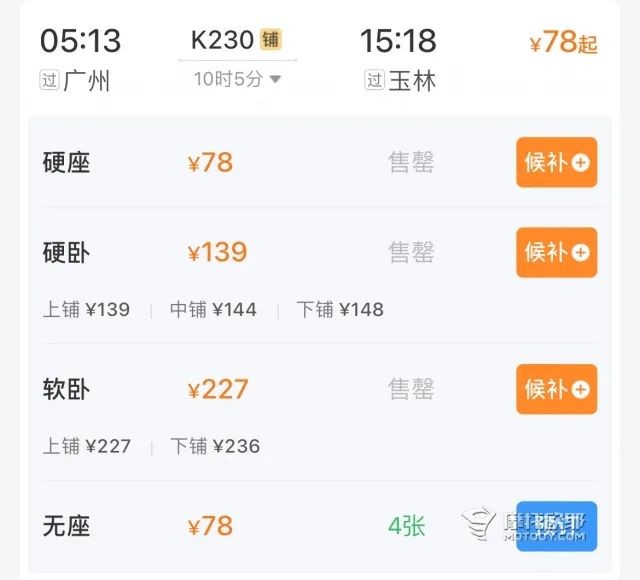The image size is (640, 580).
Task: Book the 无座 ticket
Action: click(556, 526)
